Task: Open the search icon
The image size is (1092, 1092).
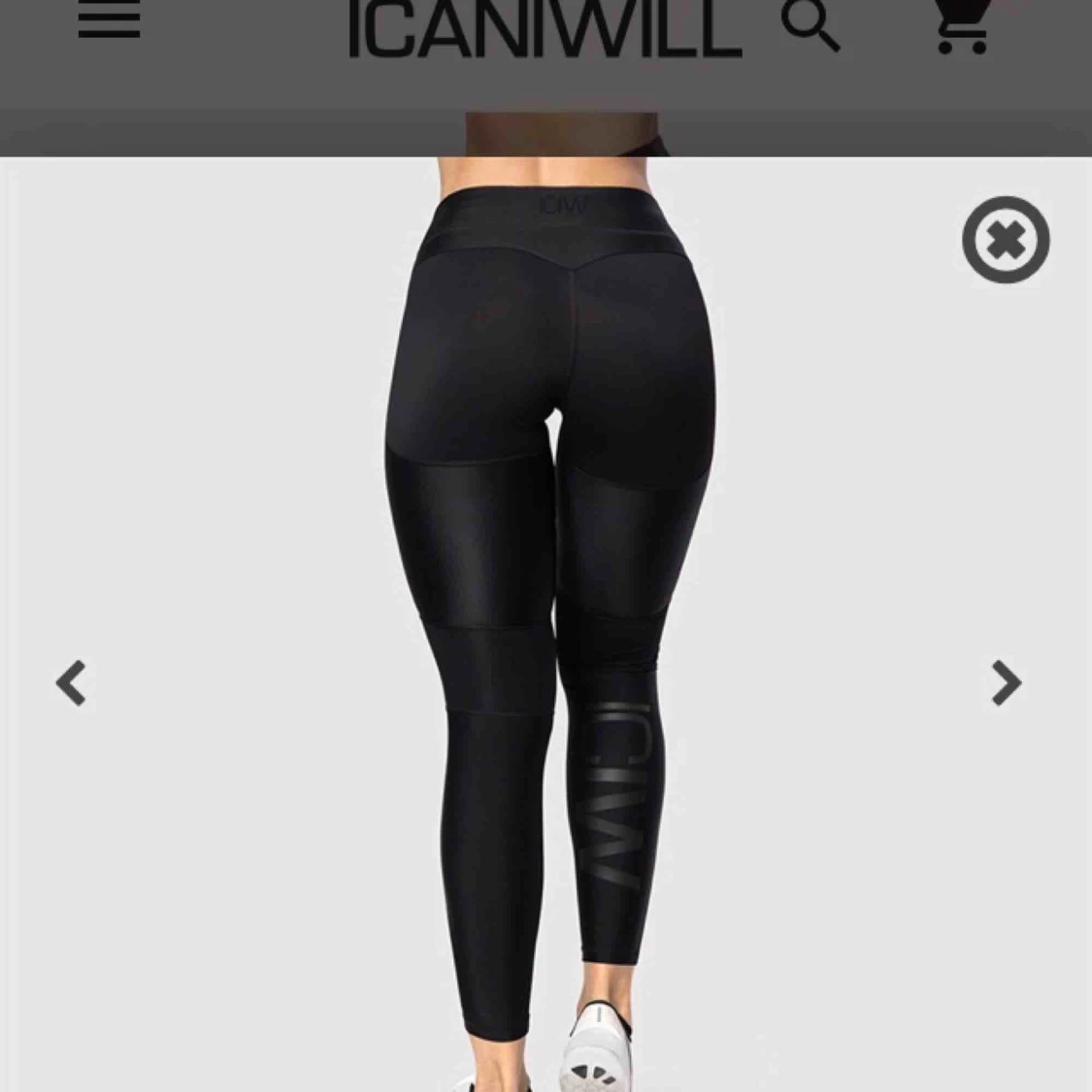Action: click(x=810, y=25)
